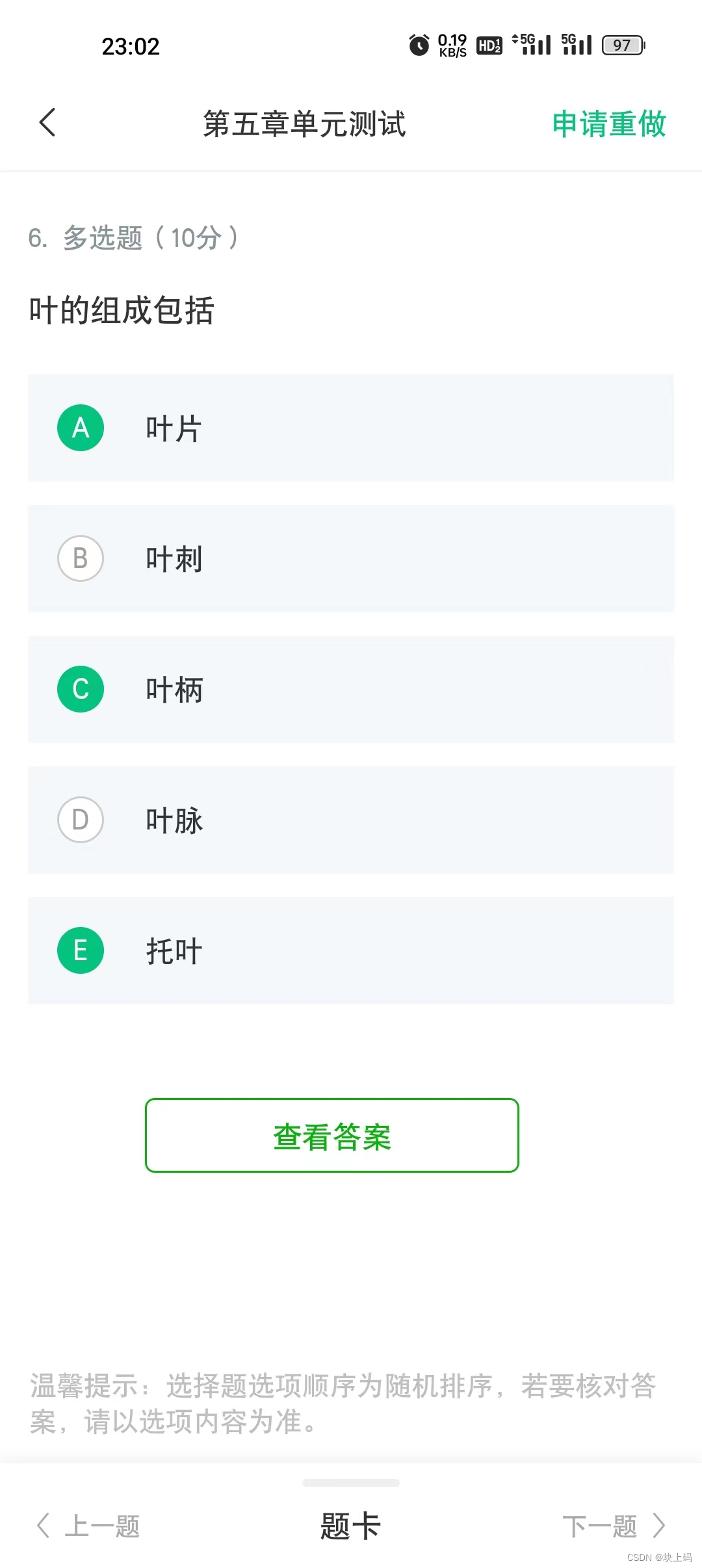This screenshot has width=702, height=1568.
Task: Go to previous question 上一题
Action: [x=88, y=1526]
